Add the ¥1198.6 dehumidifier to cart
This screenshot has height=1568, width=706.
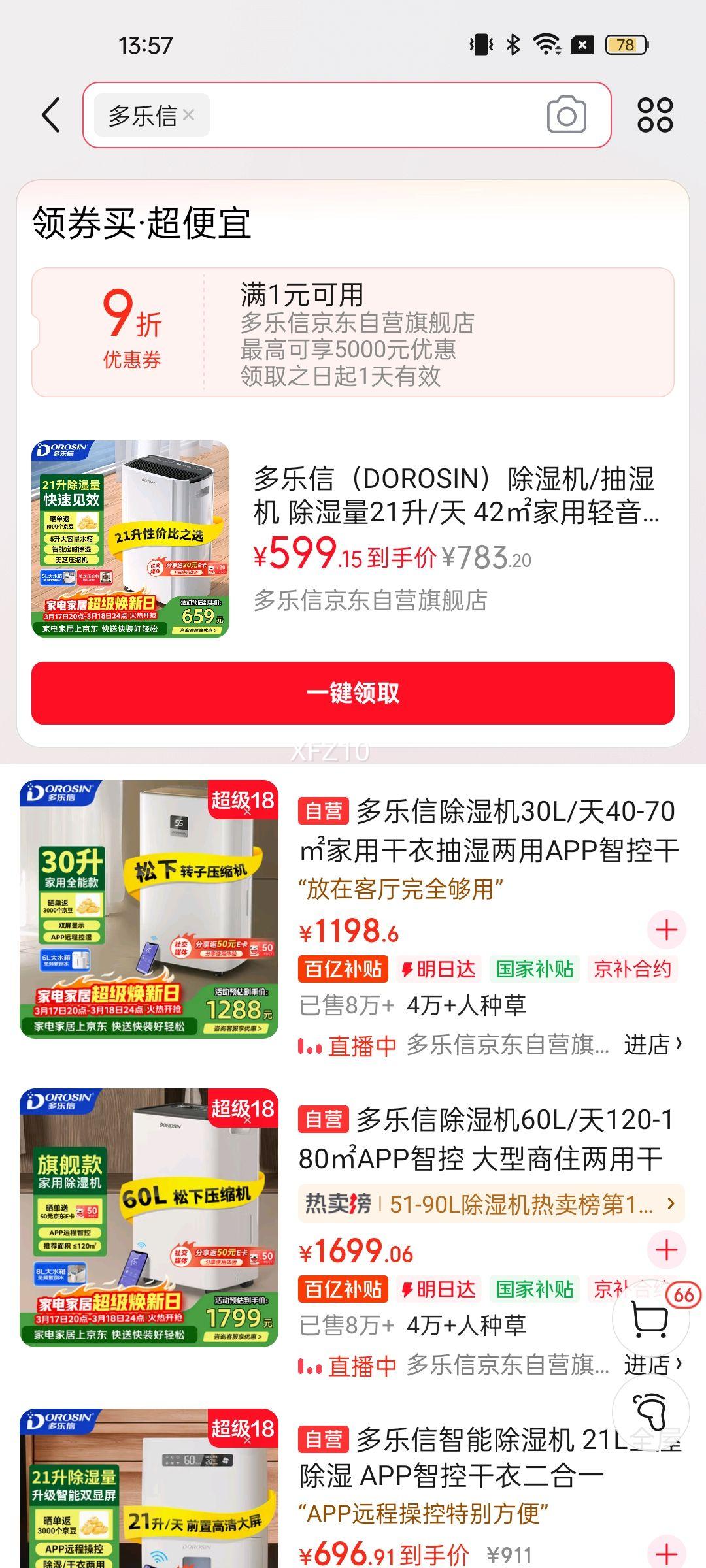coord(666,930)
